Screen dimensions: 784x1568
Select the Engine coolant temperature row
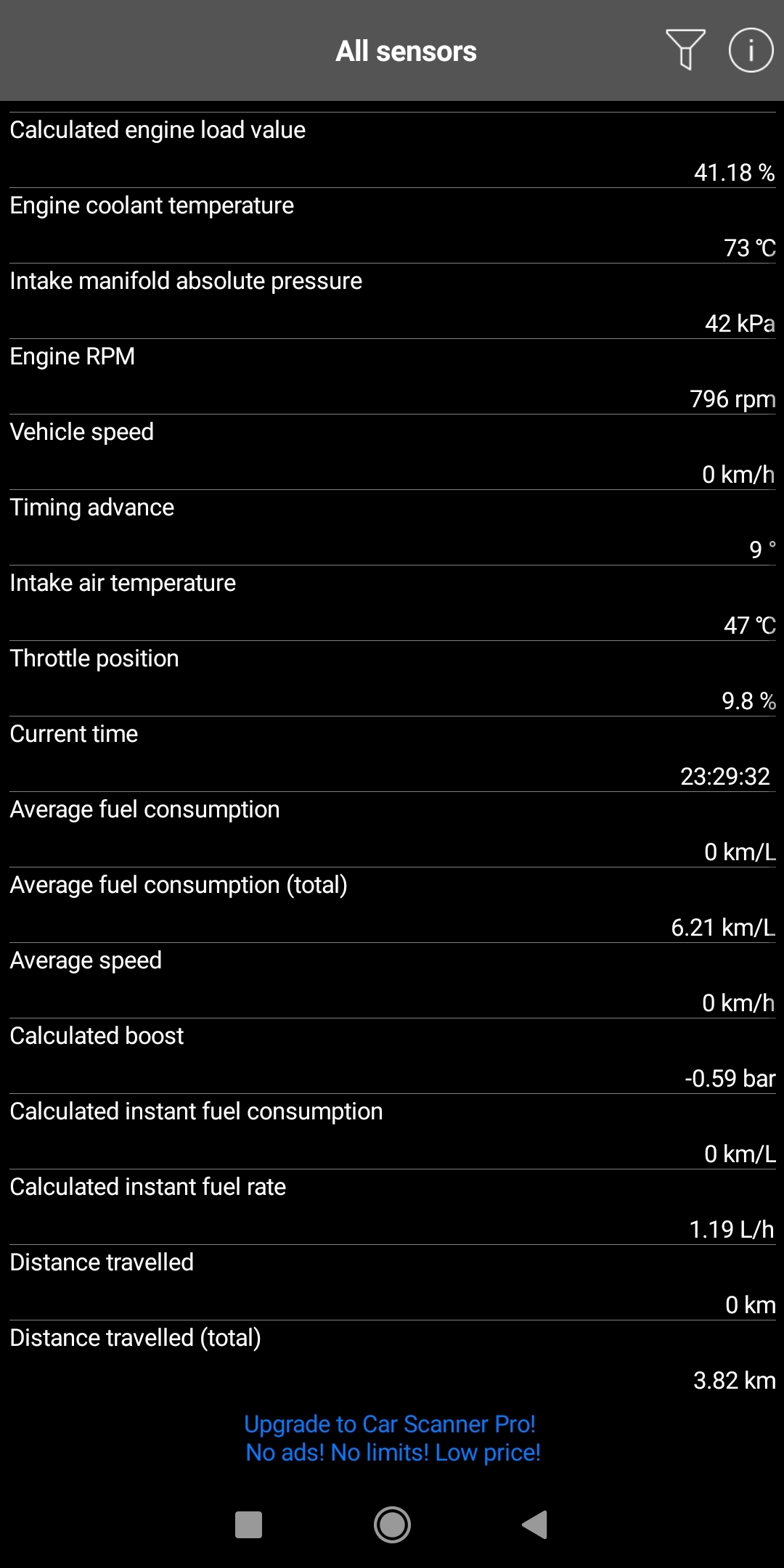[392, 226]
